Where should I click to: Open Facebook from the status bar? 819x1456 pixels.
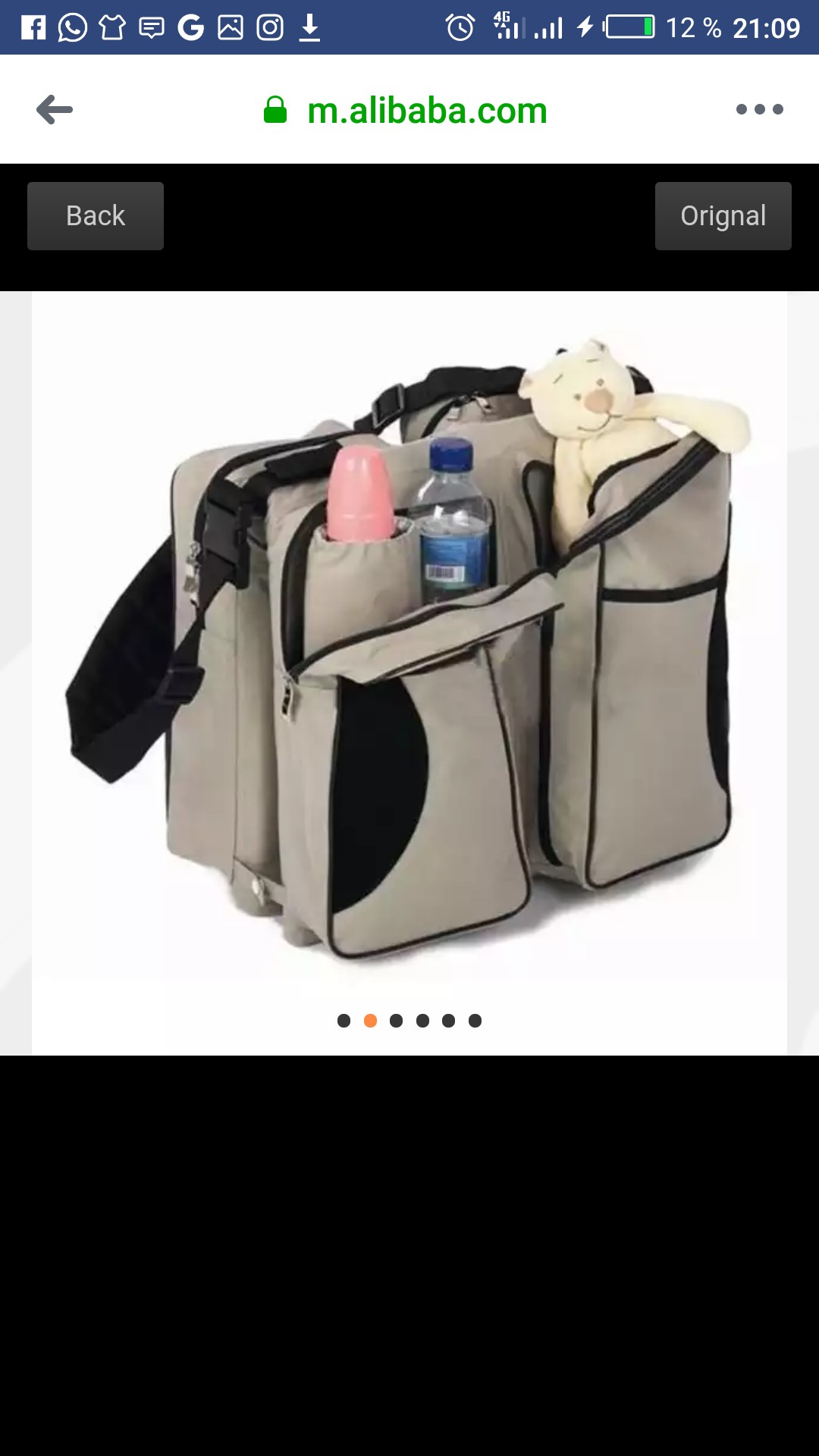tap(33, 28)
